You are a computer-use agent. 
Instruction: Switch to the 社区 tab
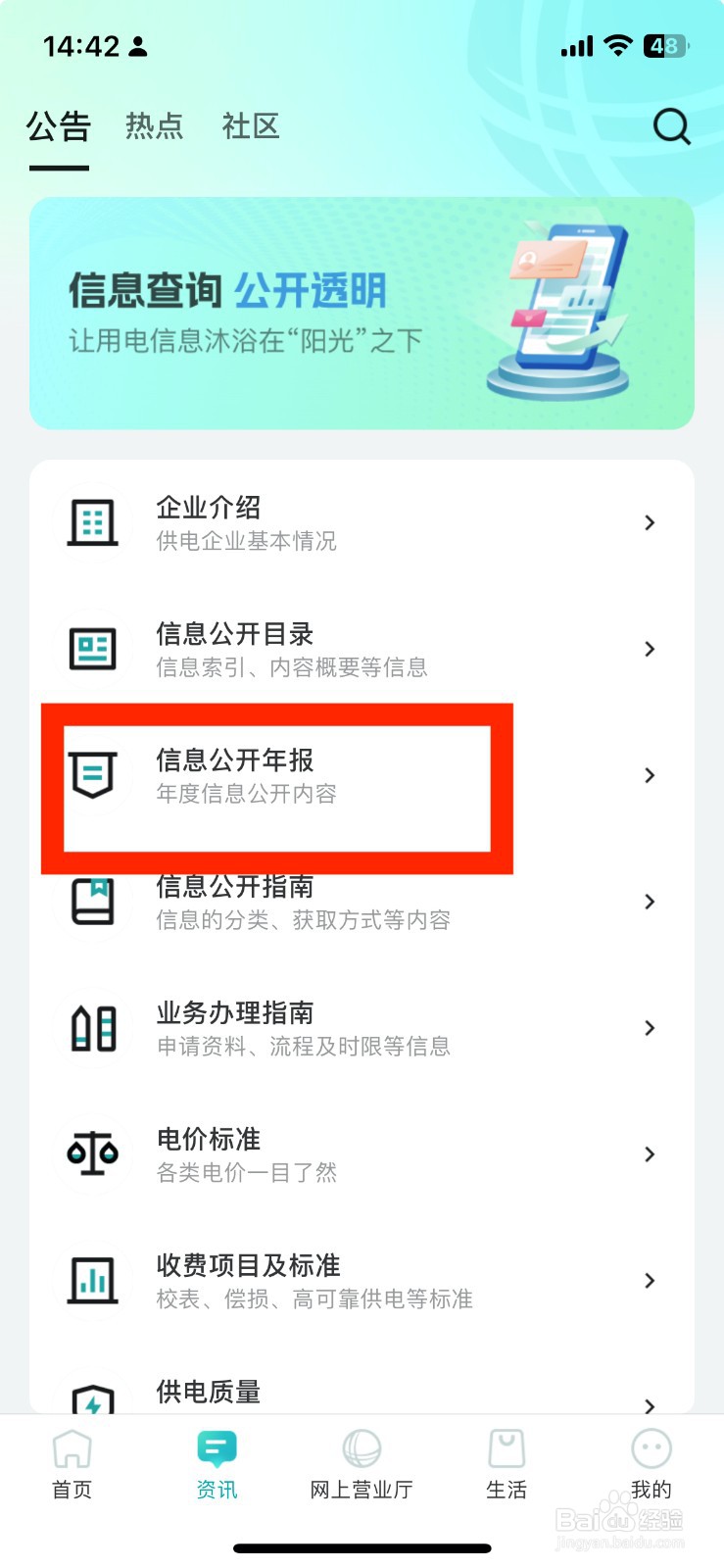[251, 126]
